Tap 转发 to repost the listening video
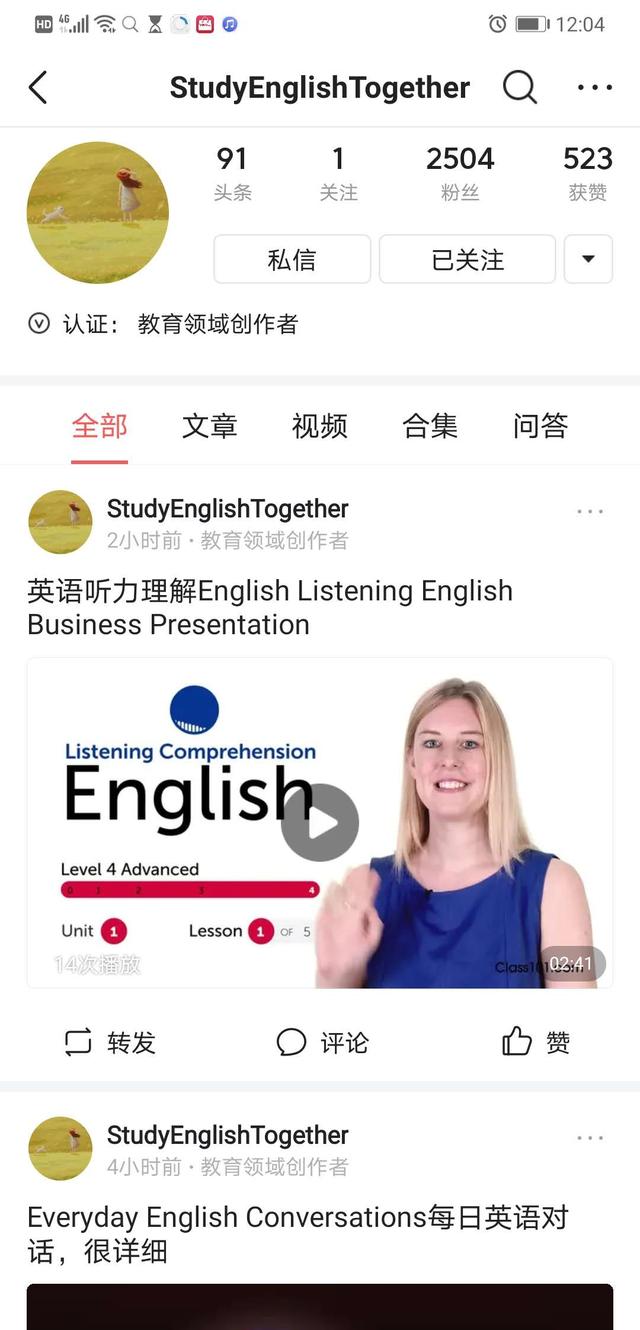The width and height of the screenshot is (640, 1330). (110, 1042)
